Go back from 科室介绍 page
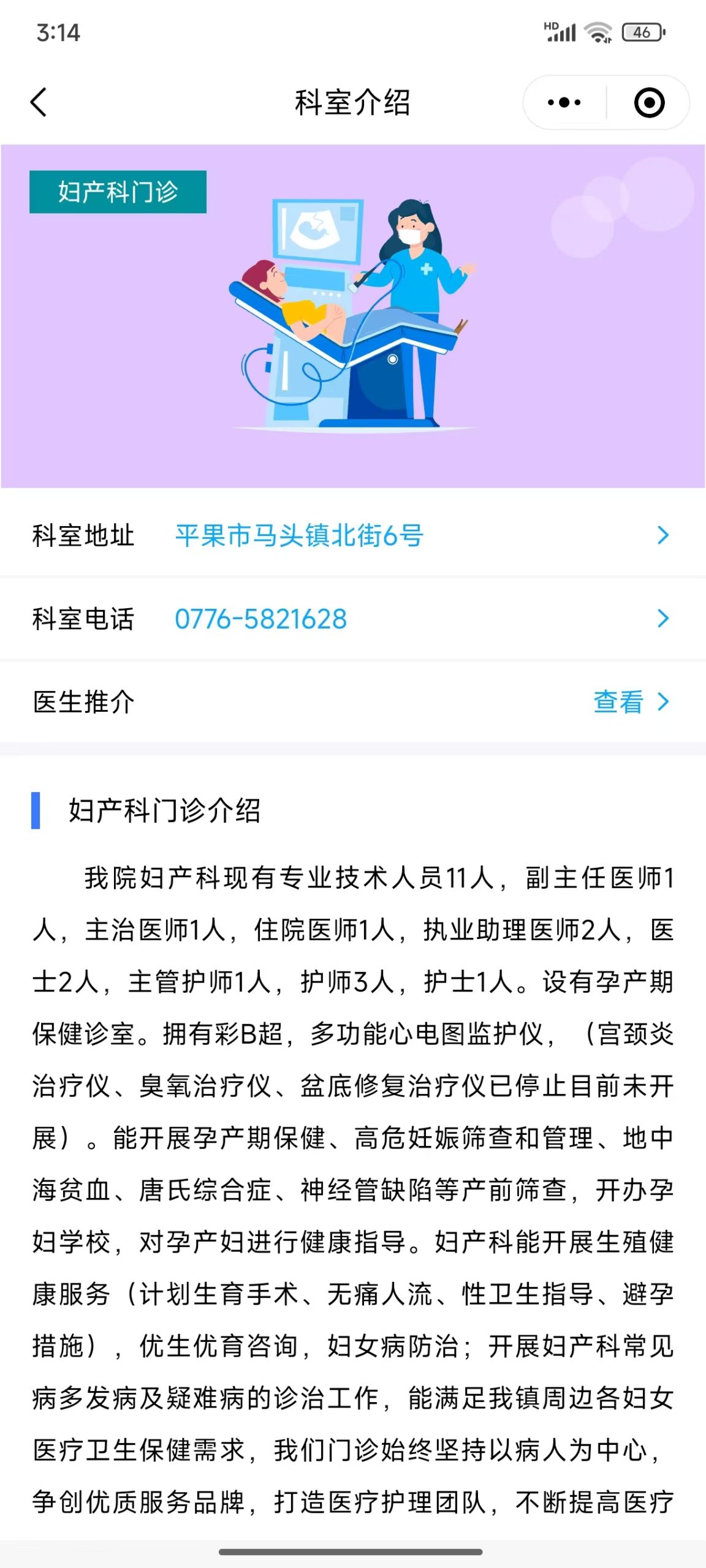 click(x=39, y=102)
